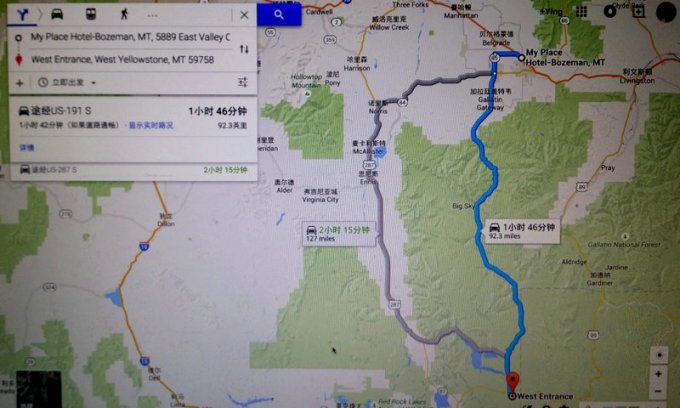This screenshot has width=680, height=408.
Task: Close the directions panel
Action: (244, 15)
